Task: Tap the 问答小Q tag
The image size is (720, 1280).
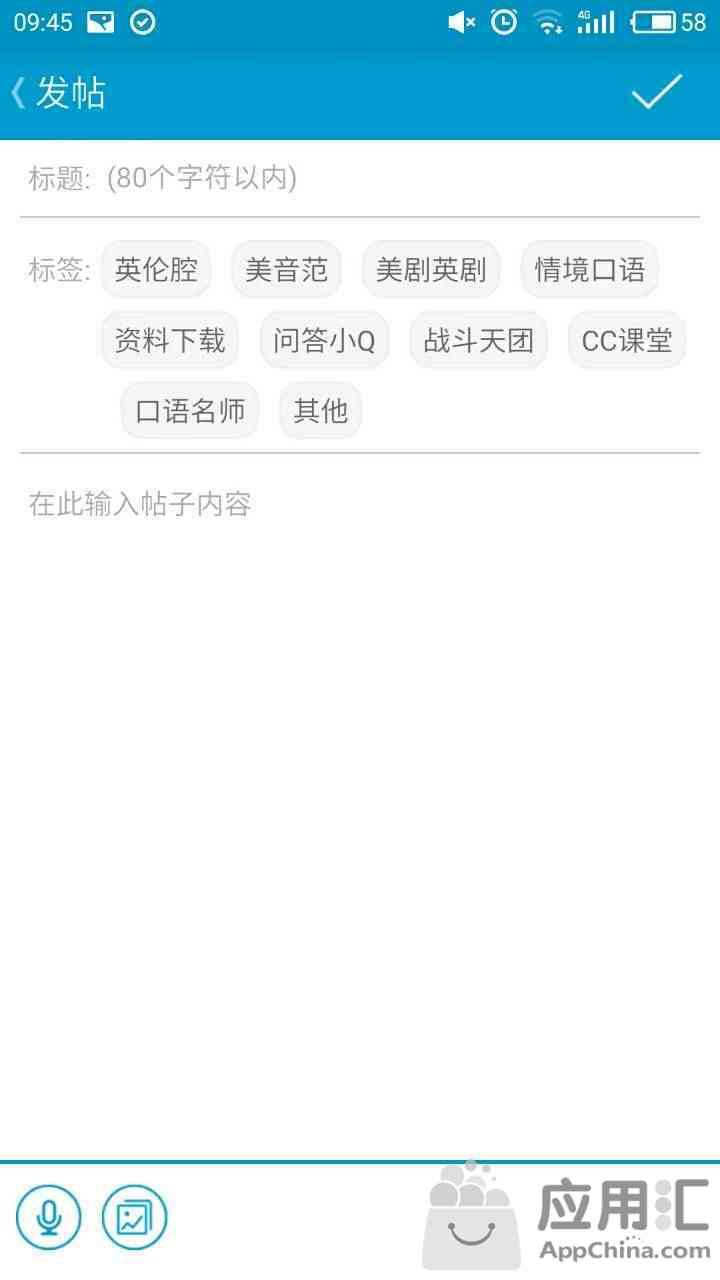Action: click(324, 340)
